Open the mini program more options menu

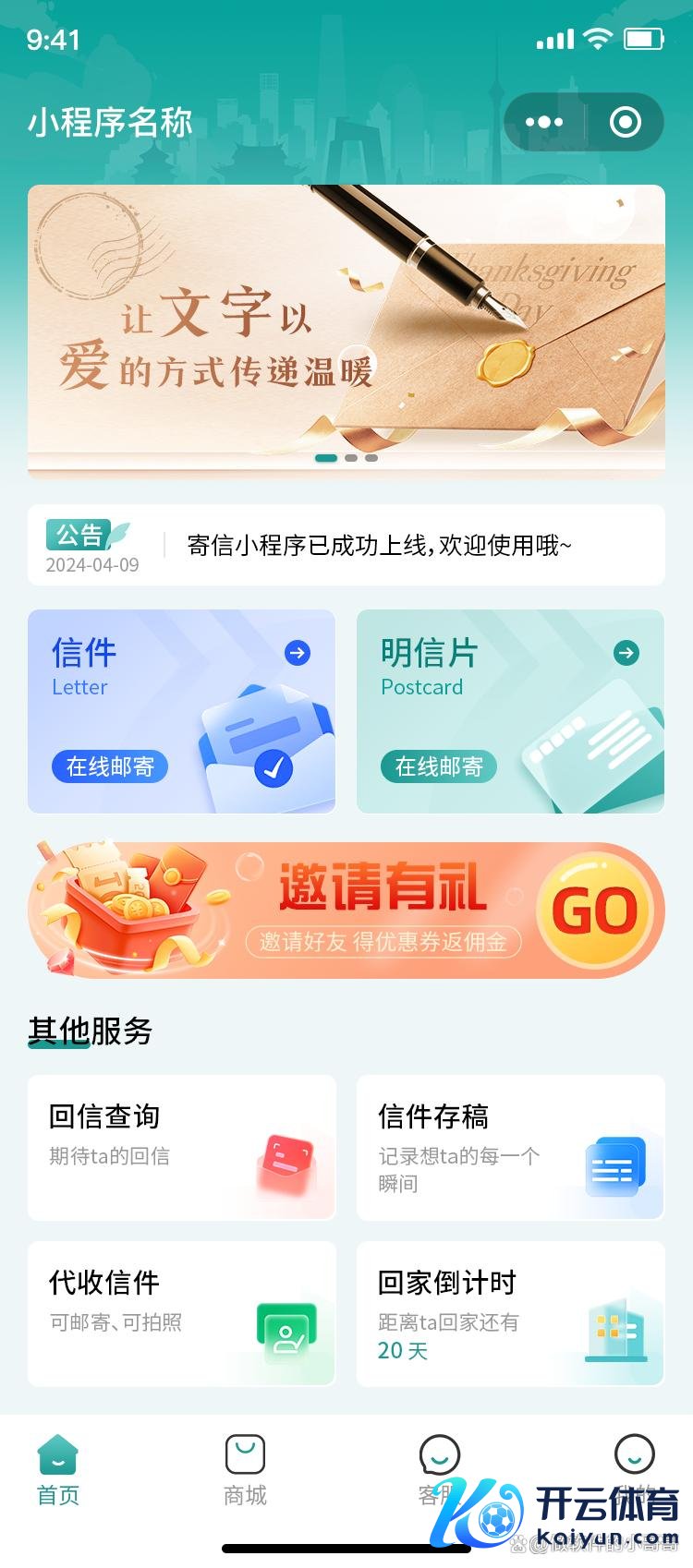pos(543,122)
